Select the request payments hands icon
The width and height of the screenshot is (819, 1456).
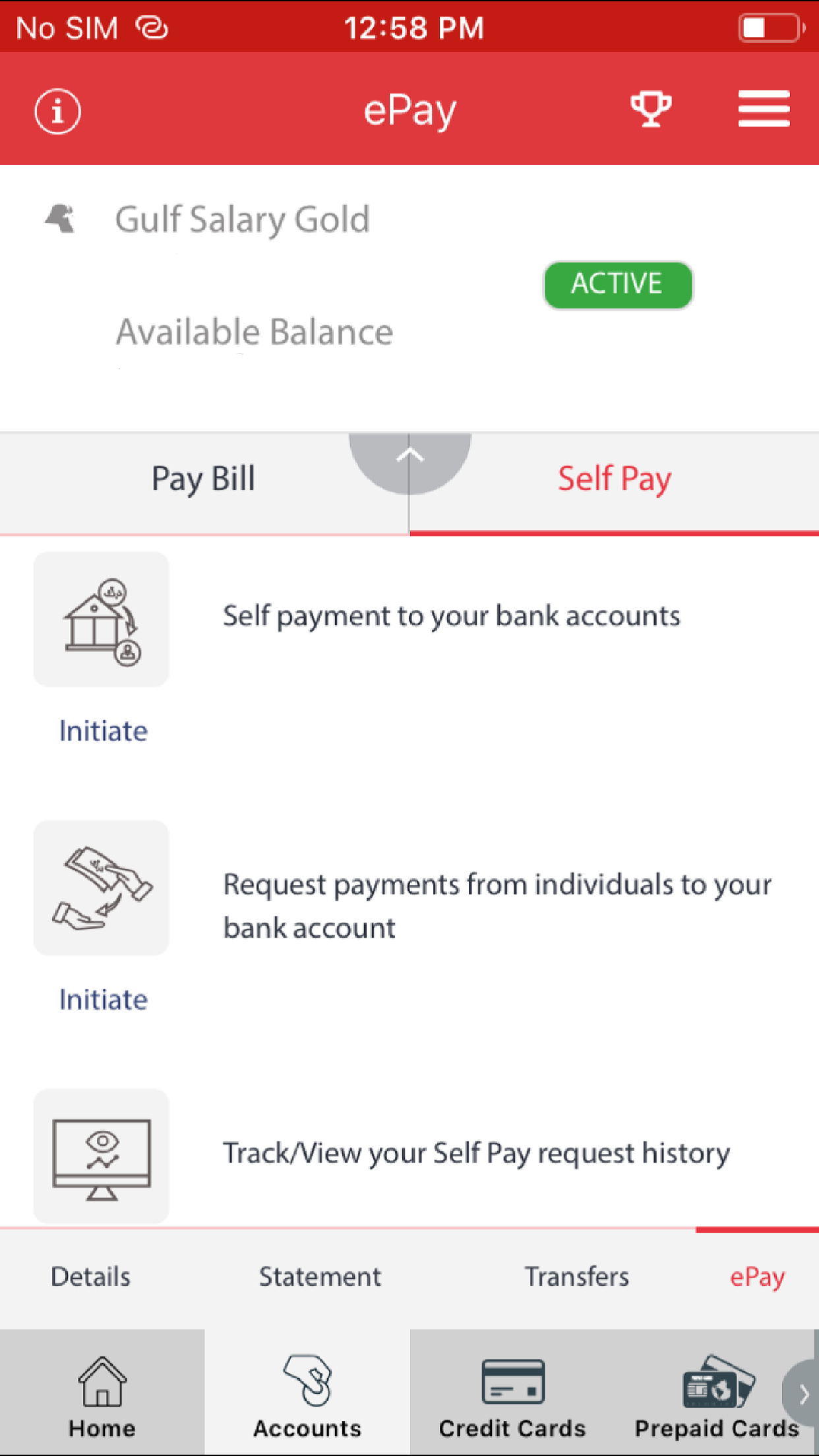tap(101, 888)
